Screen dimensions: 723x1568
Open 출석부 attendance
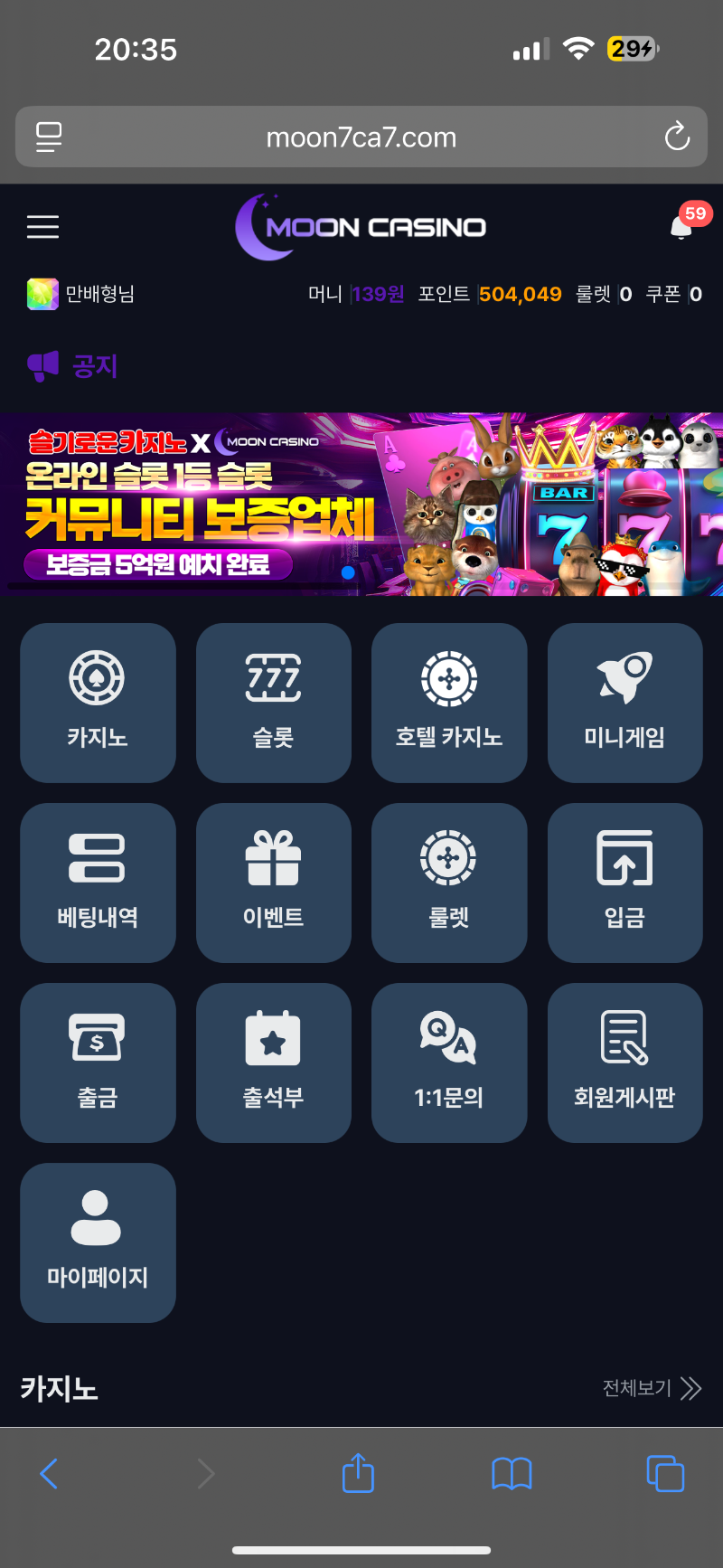tap(273, 1063)
